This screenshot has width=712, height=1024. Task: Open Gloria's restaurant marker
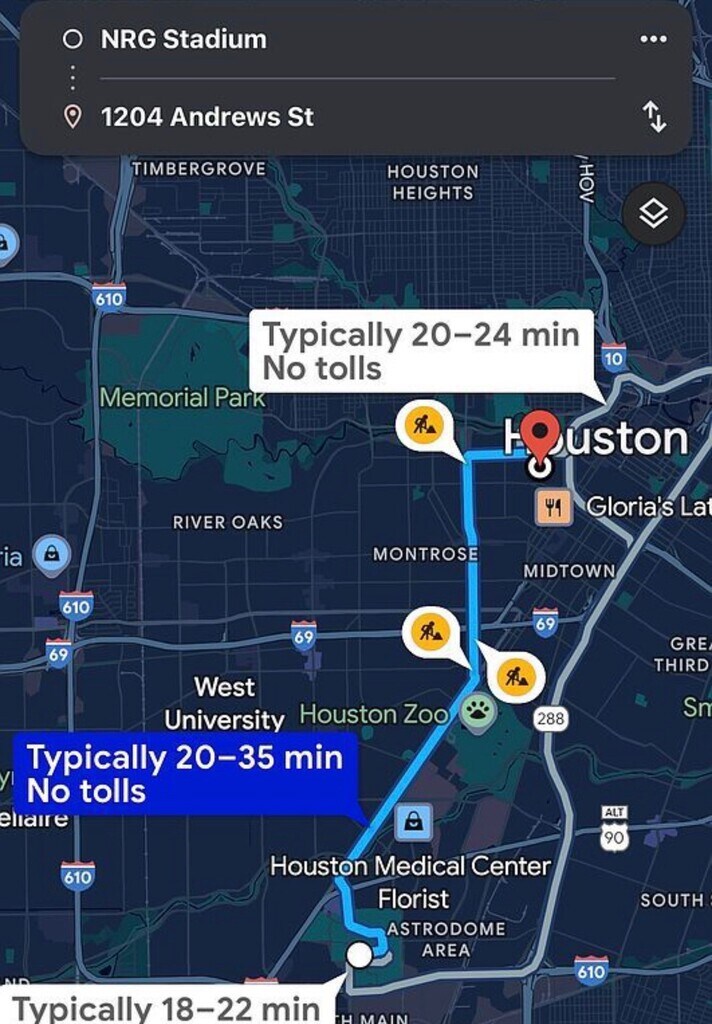pyautogui.click(x=553, y=507)
